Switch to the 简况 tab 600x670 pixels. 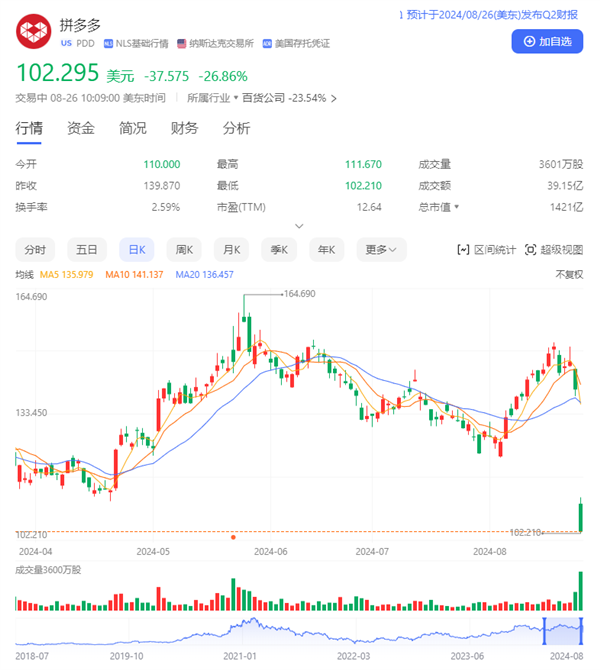pos(132,128)
